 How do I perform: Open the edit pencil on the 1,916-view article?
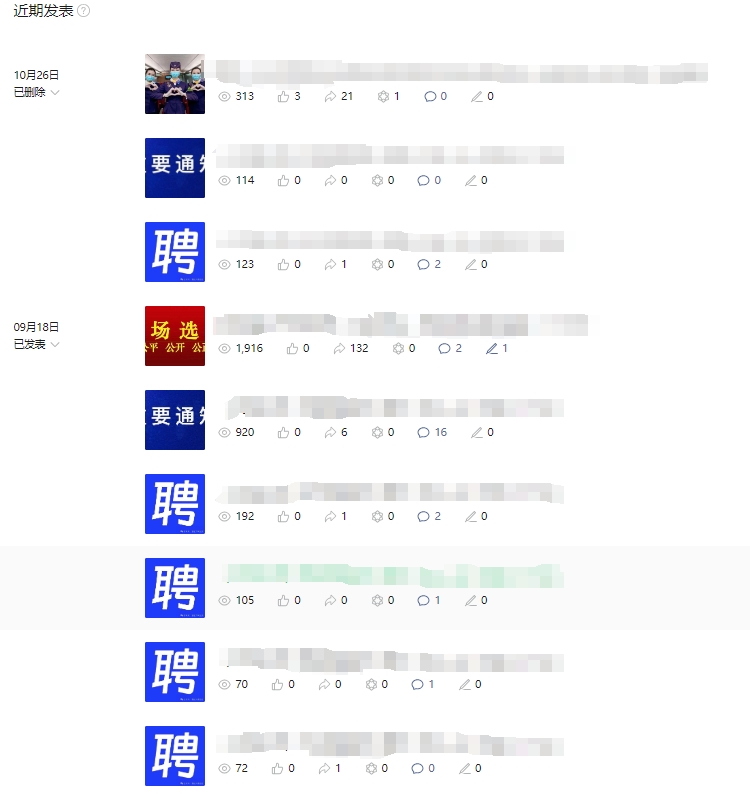click(x=496, y=348)
